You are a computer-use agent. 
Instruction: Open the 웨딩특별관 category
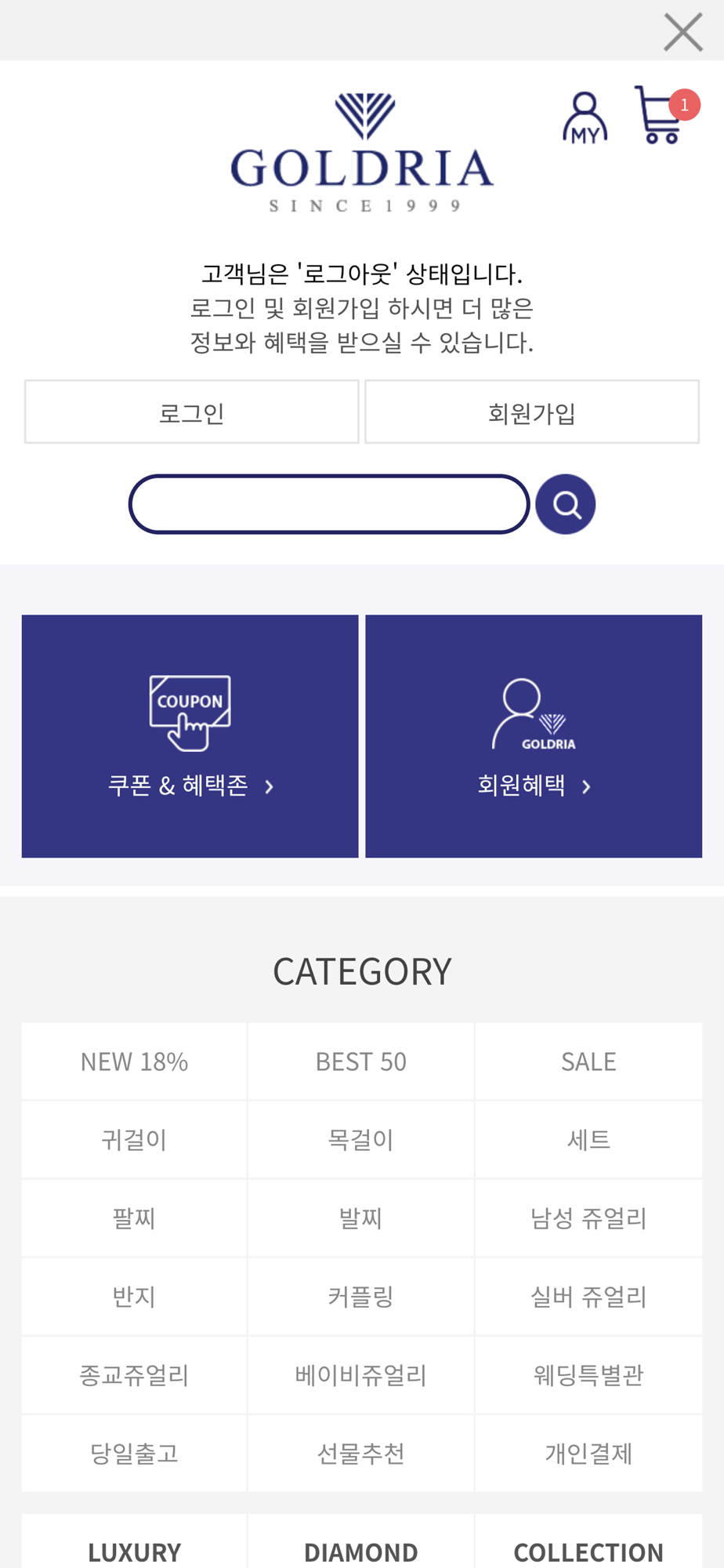tap(588, 1375)
